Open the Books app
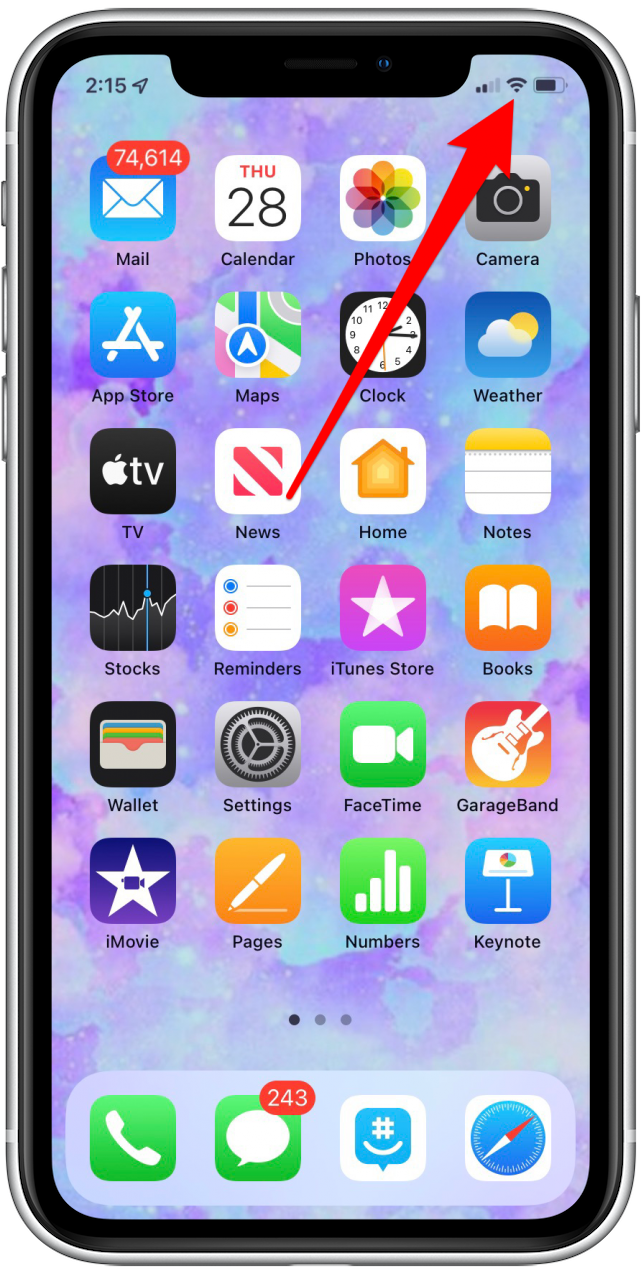Screen dimensions: 642x1274 point(507,608)
